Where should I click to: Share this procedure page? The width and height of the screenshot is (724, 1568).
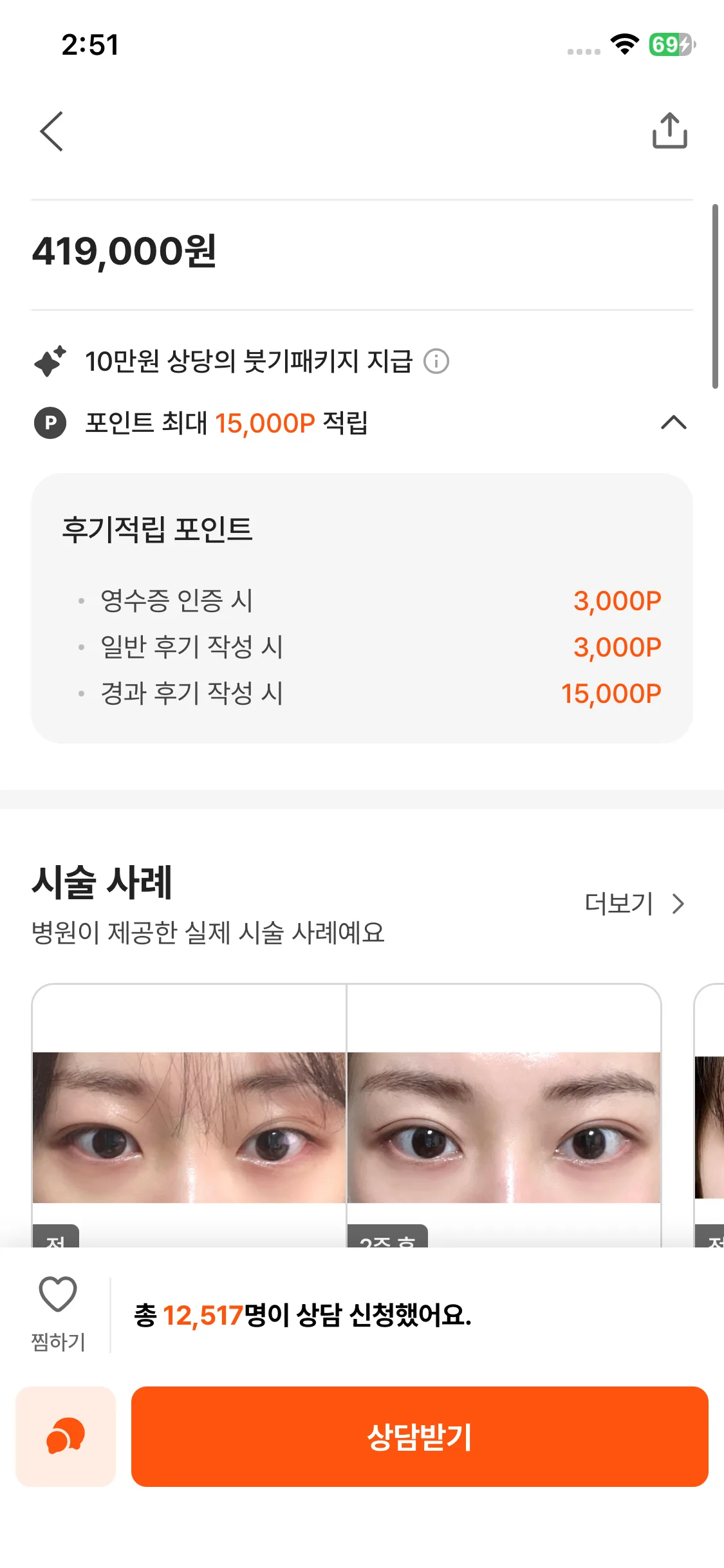click(669, 131)
